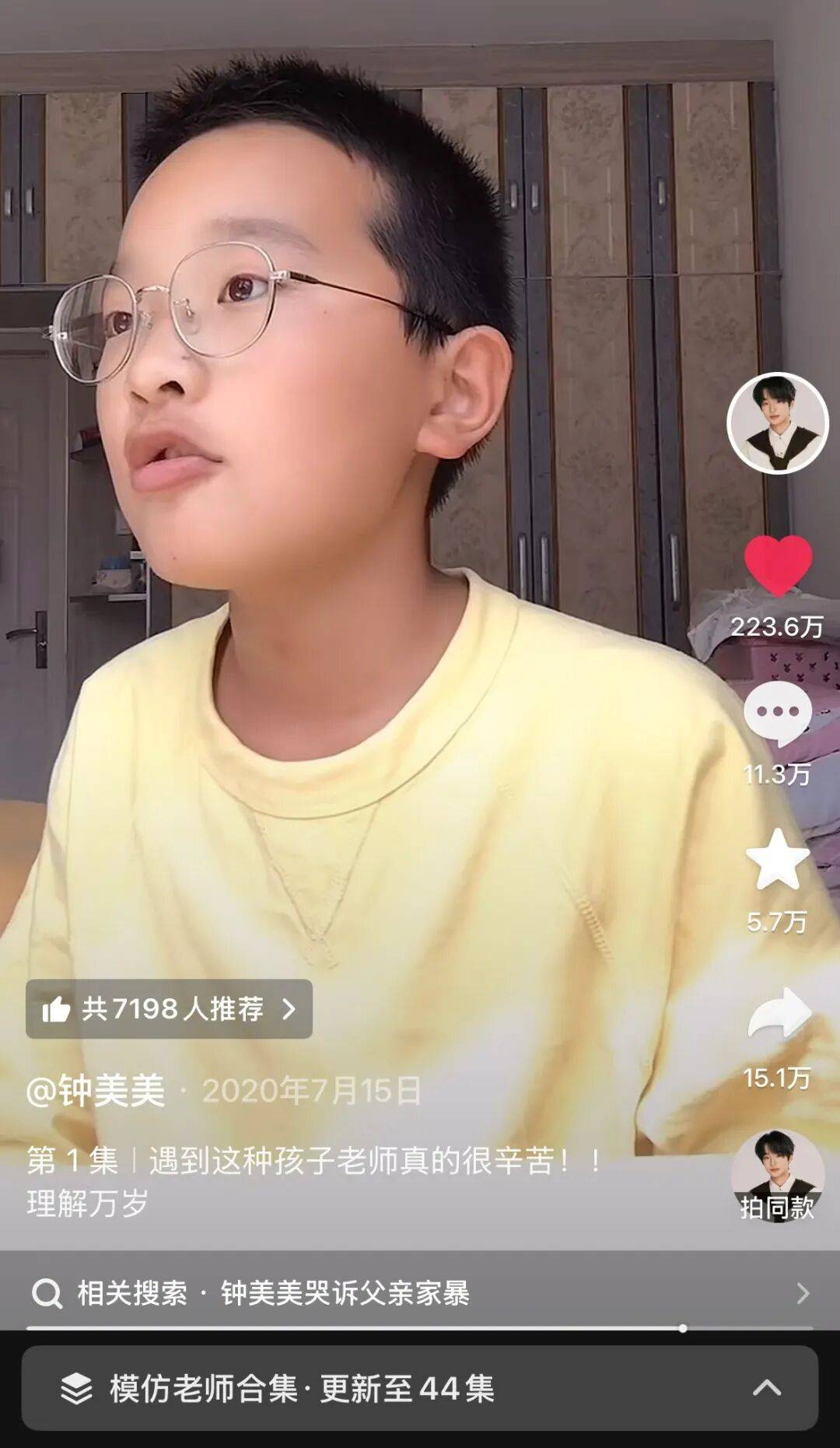Open @钟美美 user profile
The width and height of the screenshot is (840, 1448).
click(x=96, y=1090)
